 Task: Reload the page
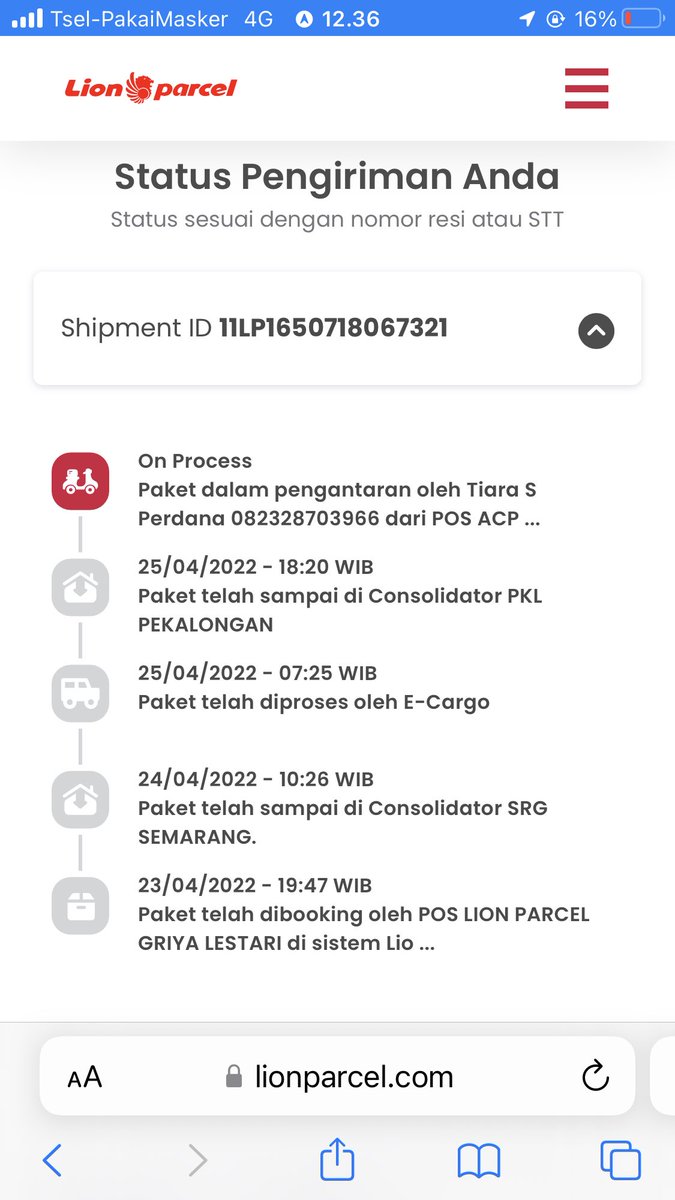point(595,1076)
